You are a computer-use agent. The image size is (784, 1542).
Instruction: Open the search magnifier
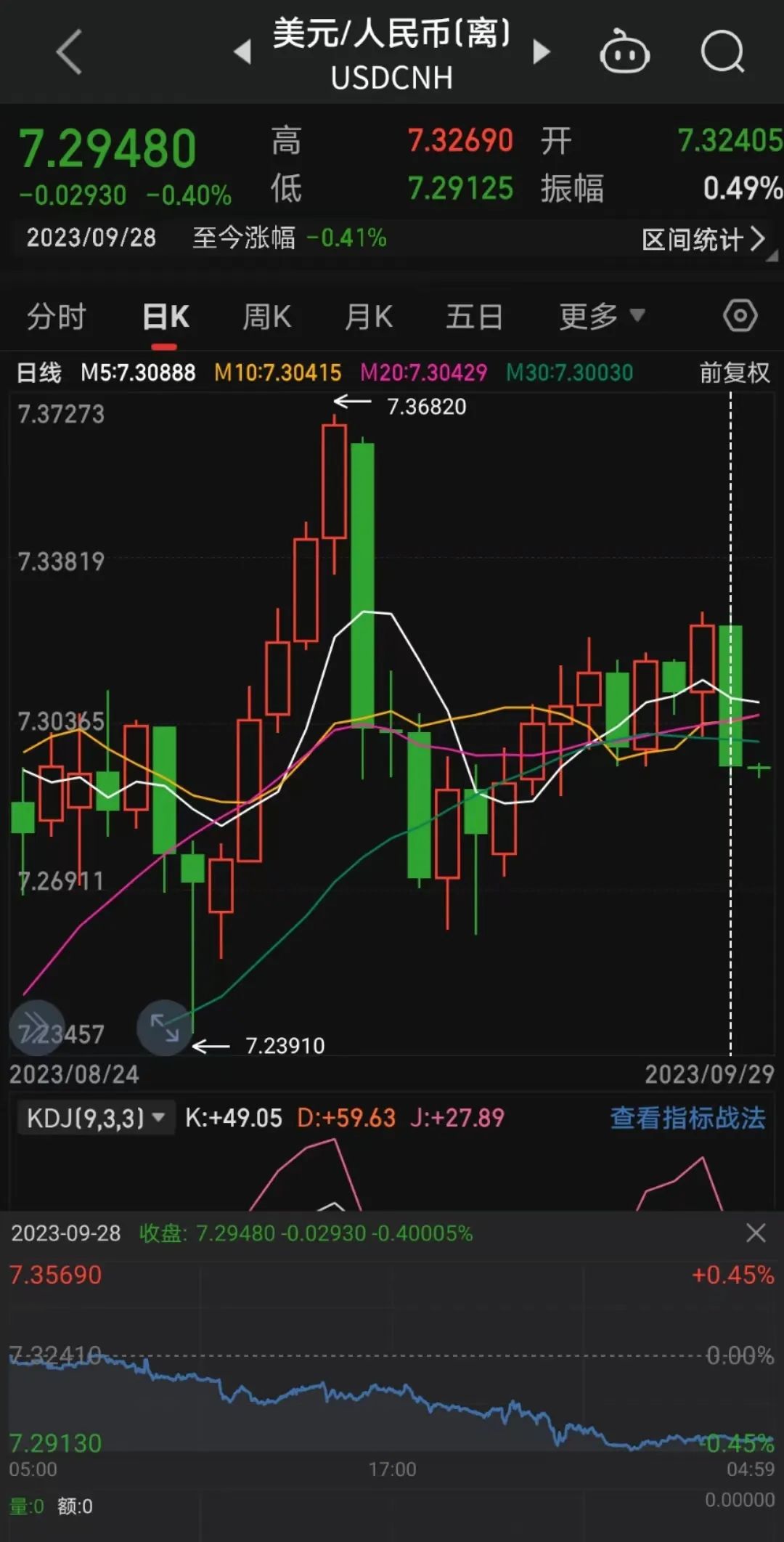click(x=723, y=52)
